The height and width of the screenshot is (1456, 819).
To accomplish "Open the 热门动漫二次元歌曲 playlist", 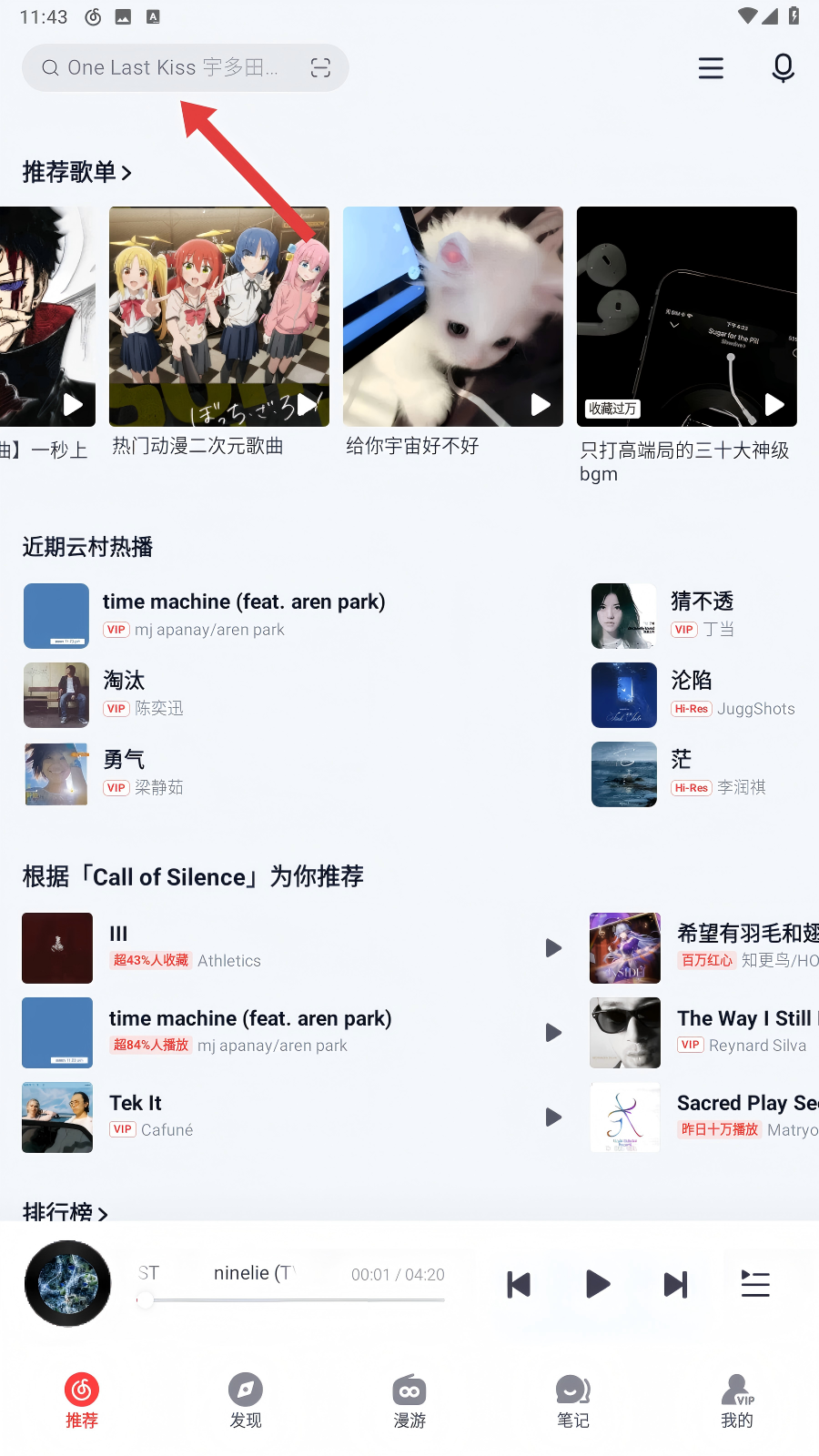I will 218,317.
